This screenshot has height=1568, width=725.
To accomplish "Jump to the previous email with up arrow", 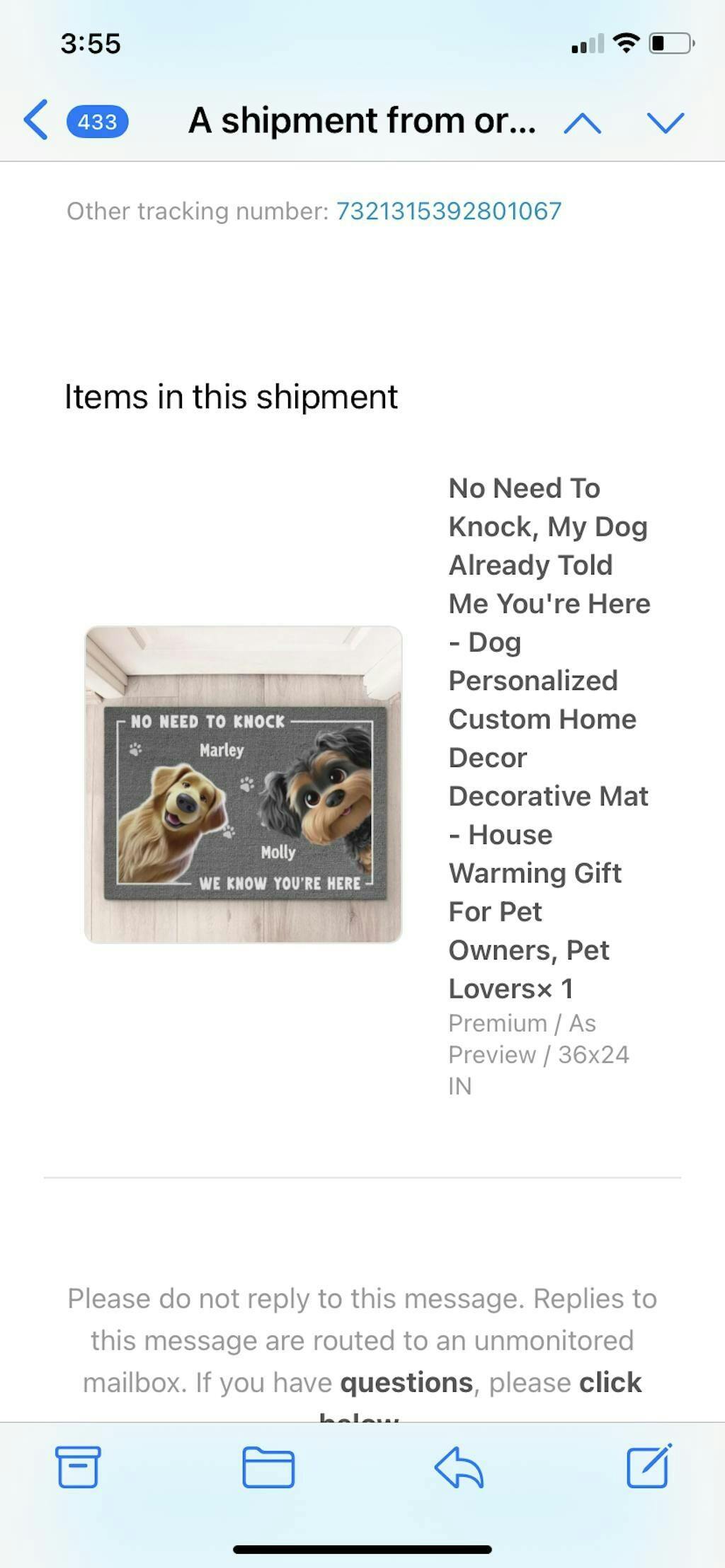I will click(x=582, y=123).
